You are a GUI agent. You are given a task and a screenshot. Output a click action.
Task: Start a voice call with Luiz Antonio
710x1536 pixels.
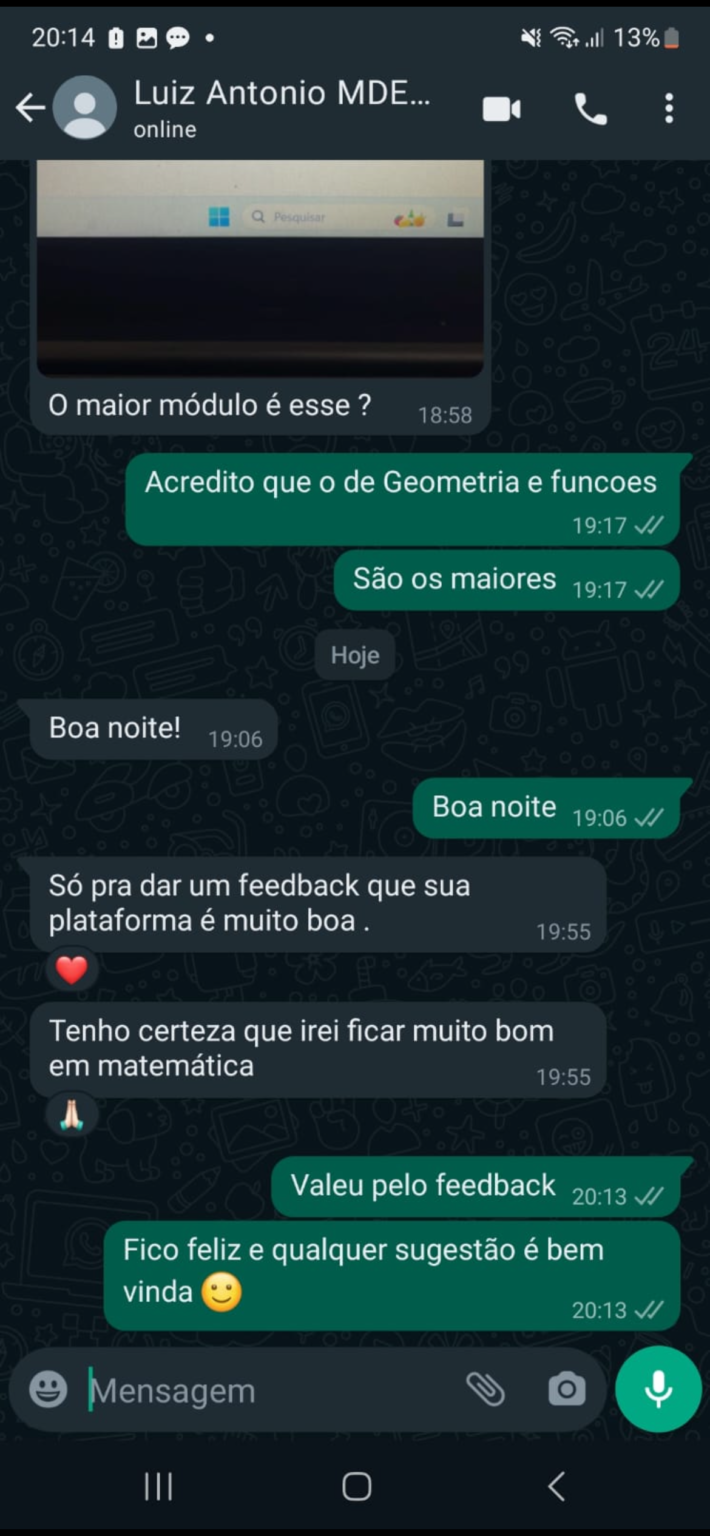590,109
